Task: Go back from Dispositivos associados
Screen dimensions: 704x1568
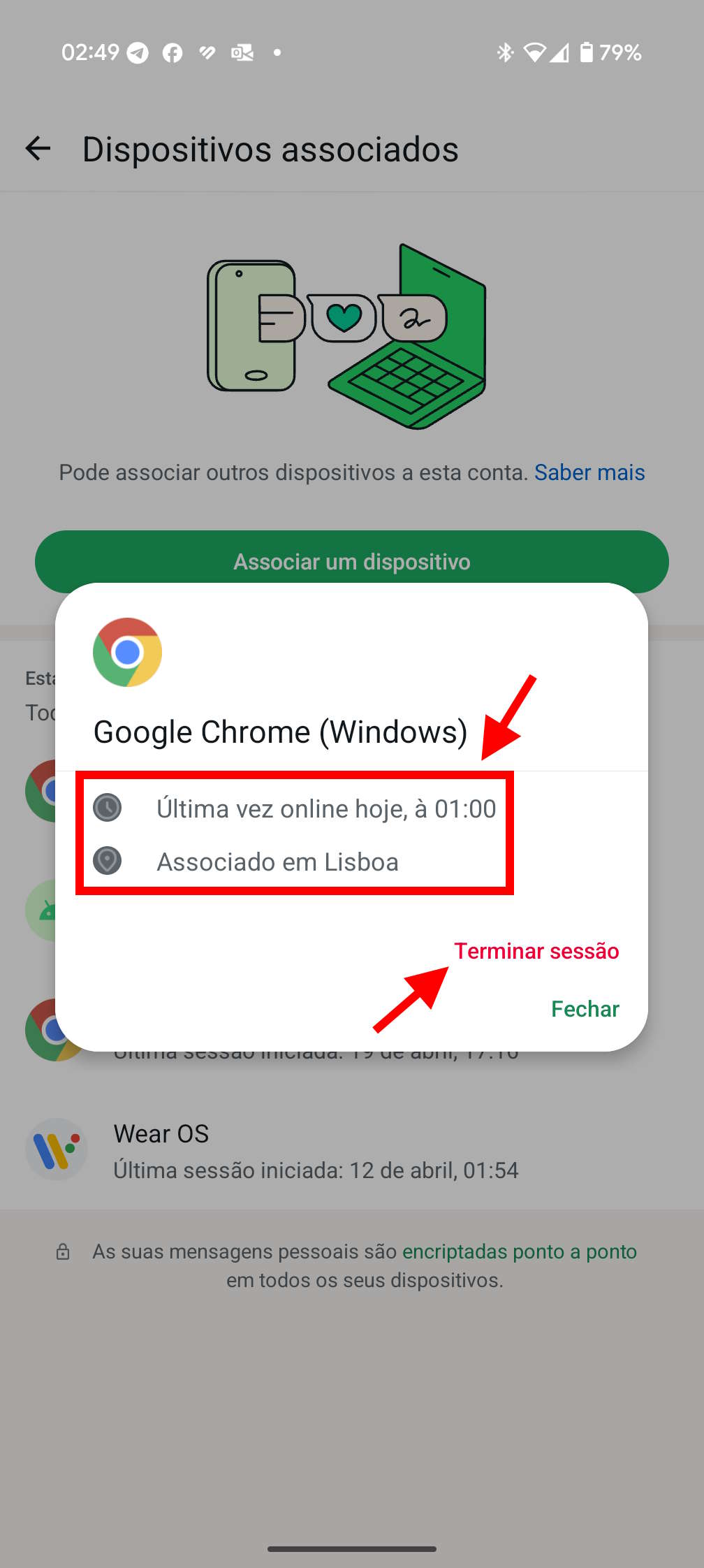Action: click(38, 148)
